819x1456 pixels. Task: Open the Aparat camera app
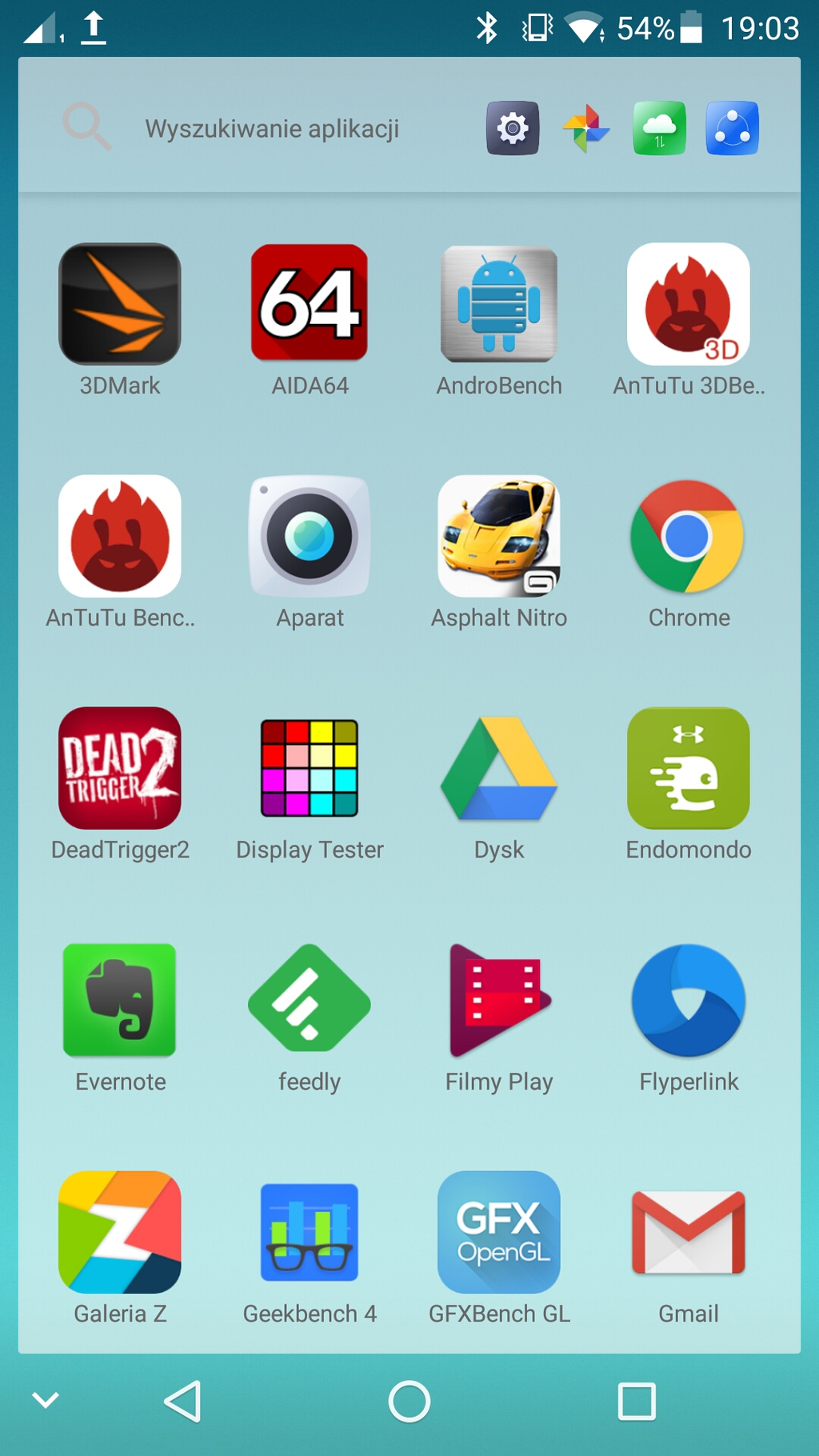coord(310,537)
